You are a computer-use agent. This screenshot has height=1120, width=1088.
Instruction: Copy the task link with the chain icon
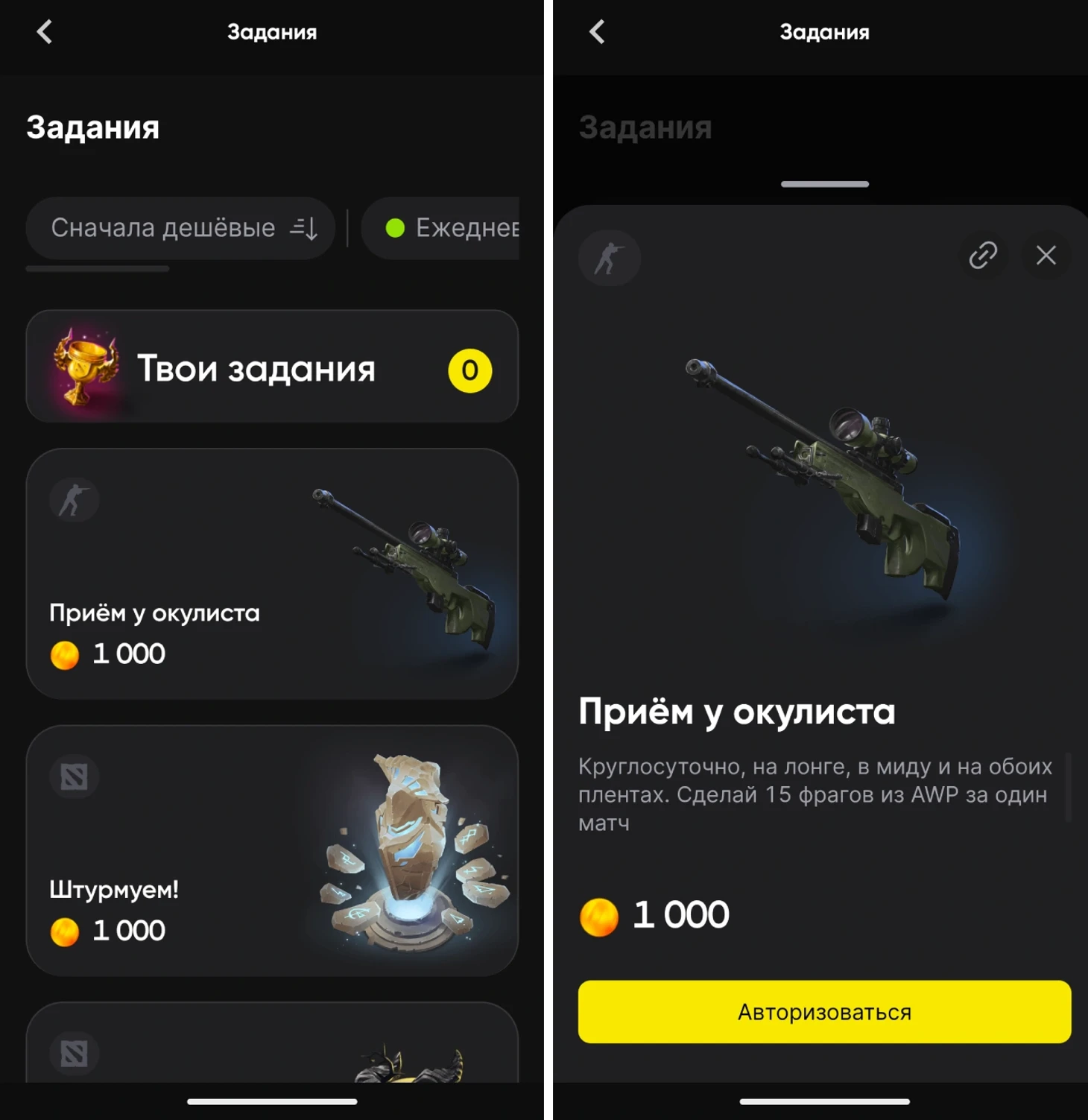[x=982, y=256]
